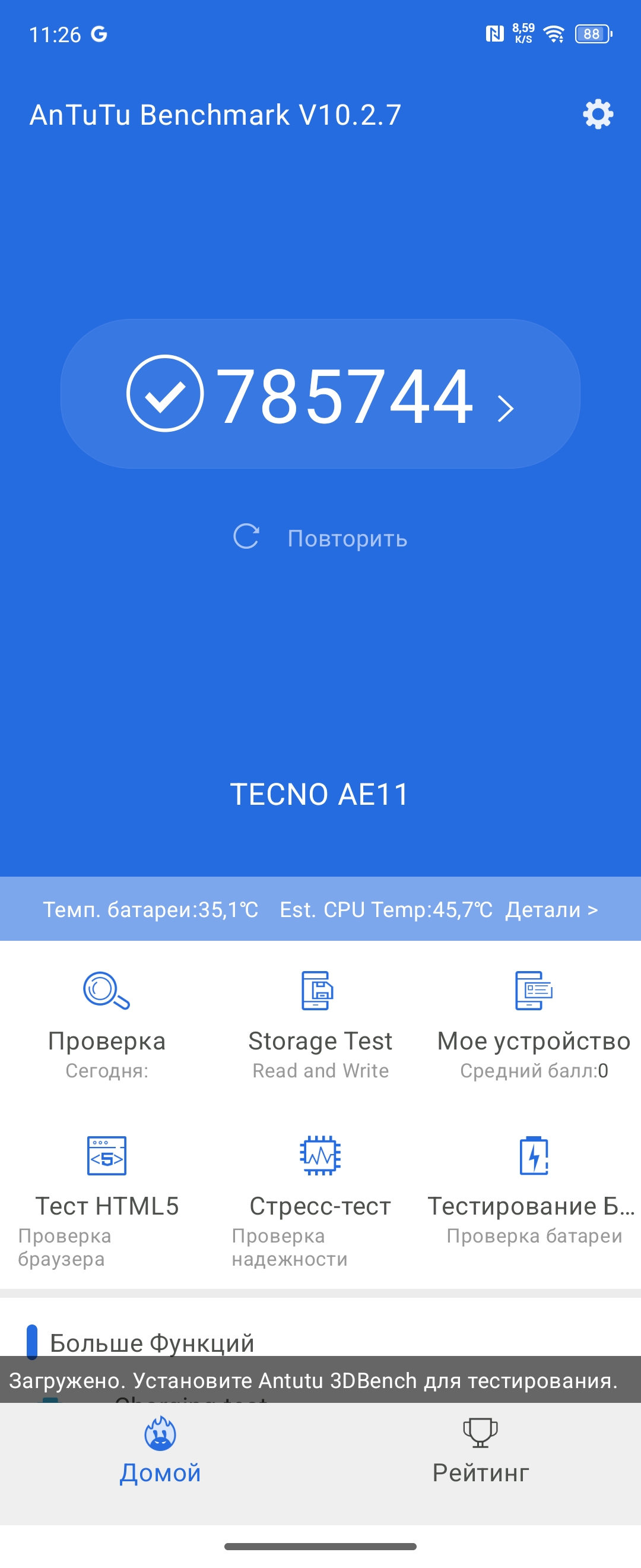View details of the 785744 score
This screenshot has width=641, height=1568.
coord(320,394)
